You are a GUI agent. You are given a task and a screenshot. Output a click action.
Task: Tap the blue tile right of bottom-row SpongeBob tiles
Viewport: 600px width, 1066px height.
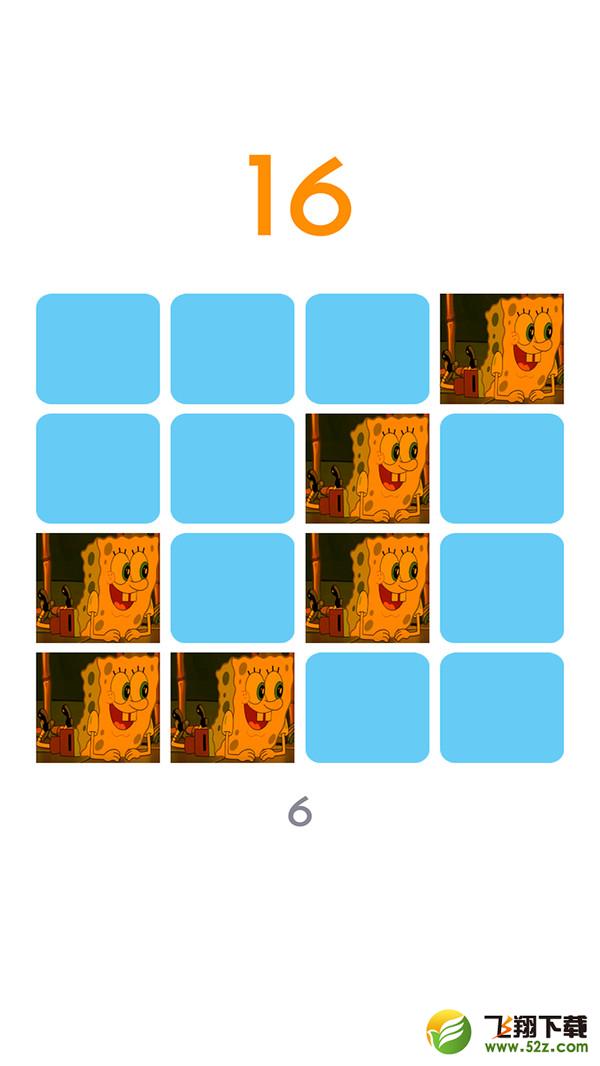click(367, 708)
